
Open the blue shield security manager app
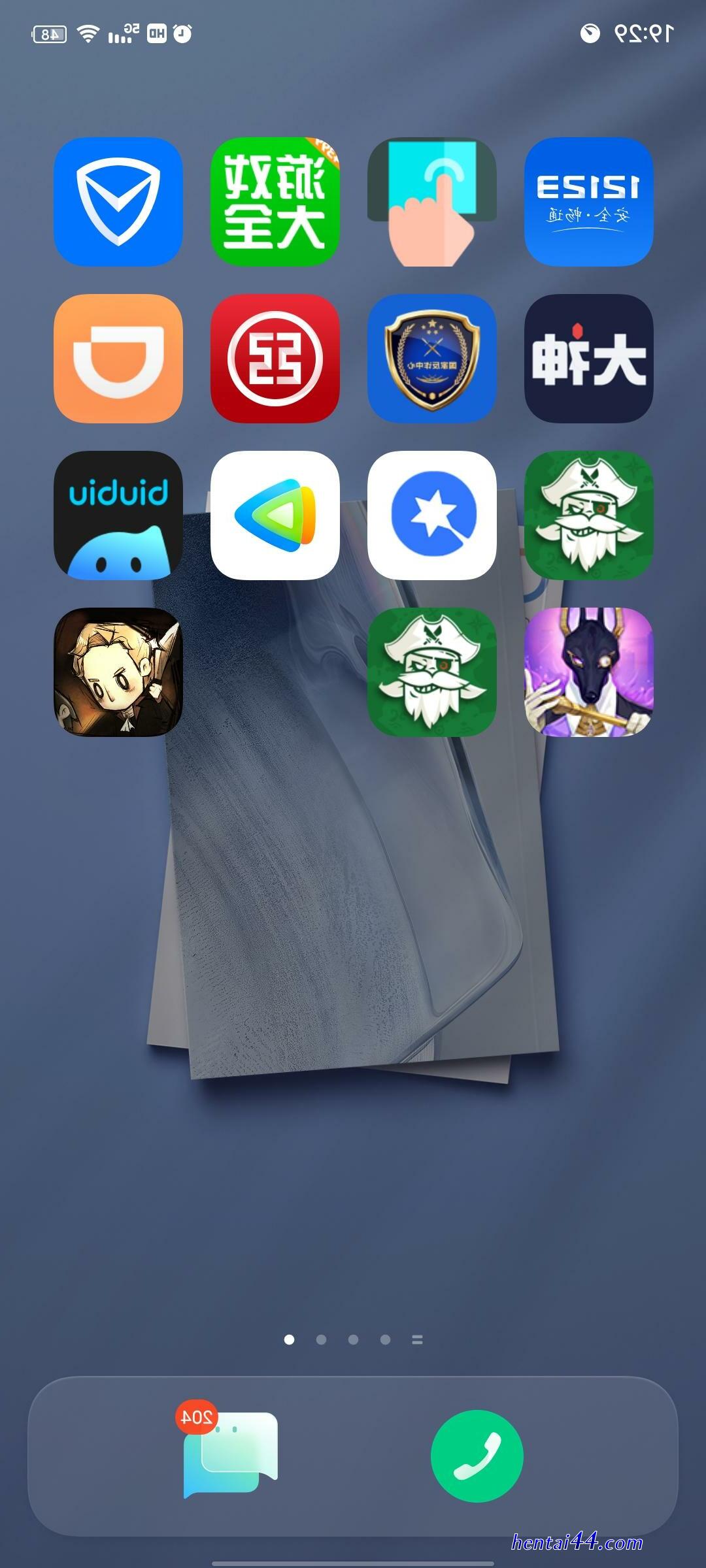pyautogui.click(x=118, y=201)
